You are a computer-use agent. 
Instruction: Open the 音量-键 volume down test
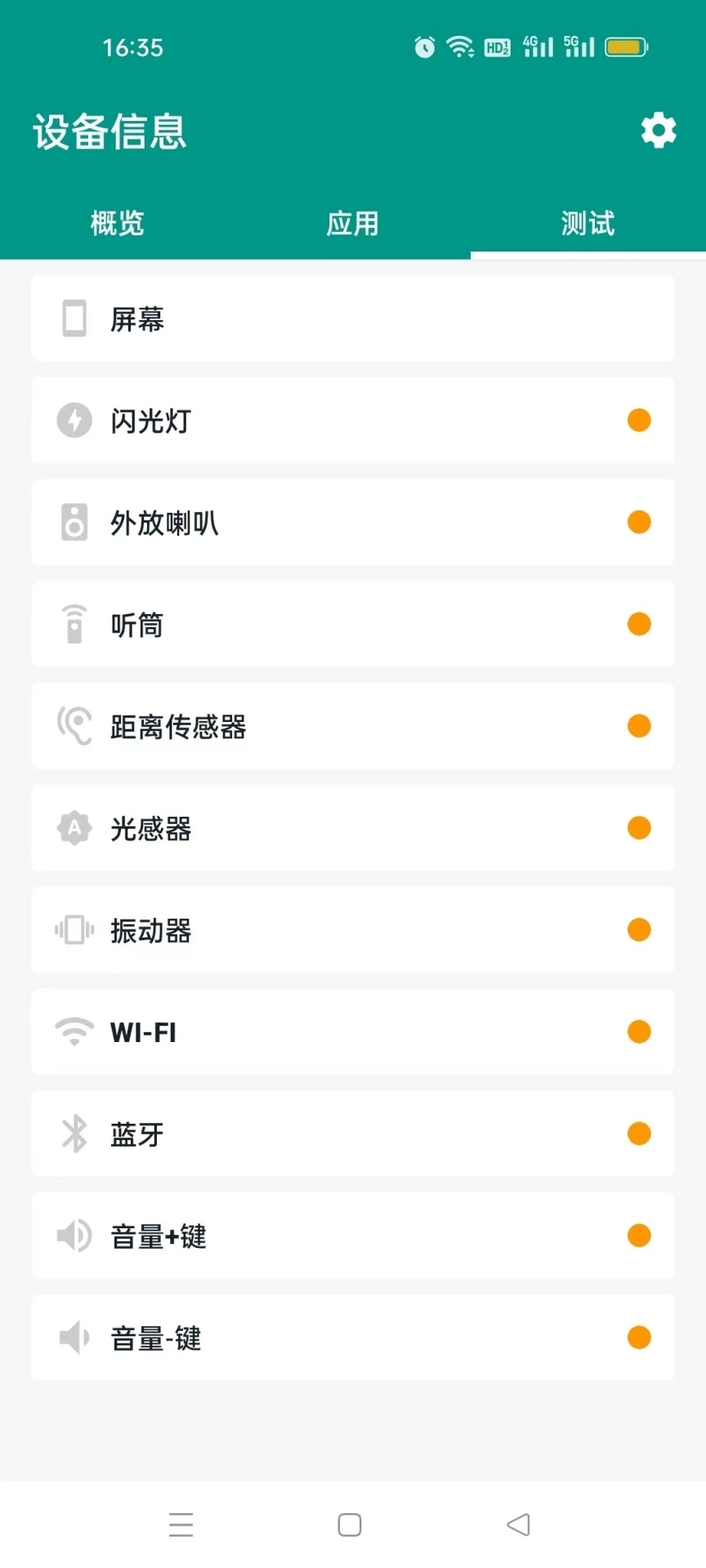tap(351, 1338)
